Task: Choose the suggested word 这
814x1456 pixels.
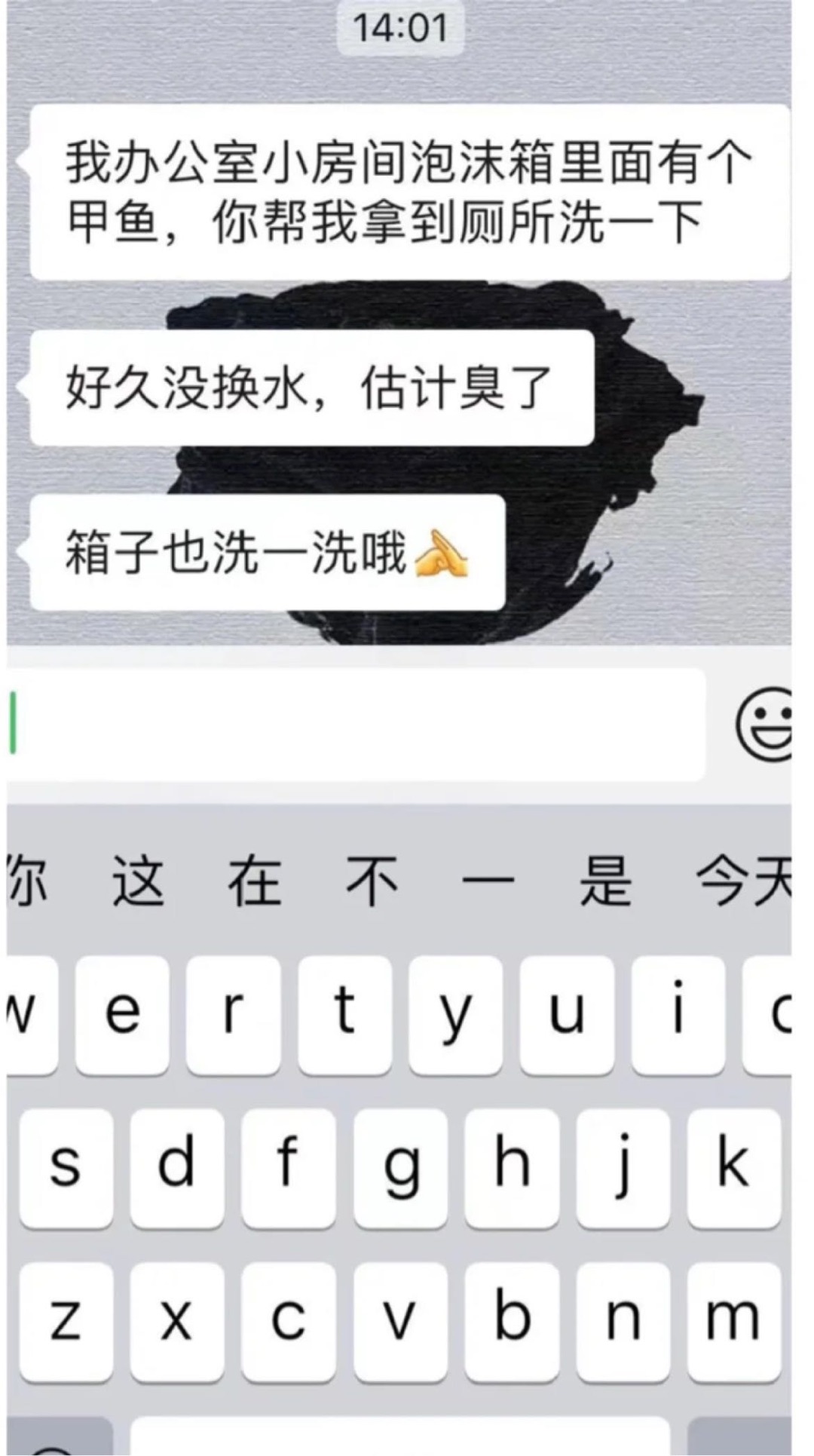Action: 139,880
